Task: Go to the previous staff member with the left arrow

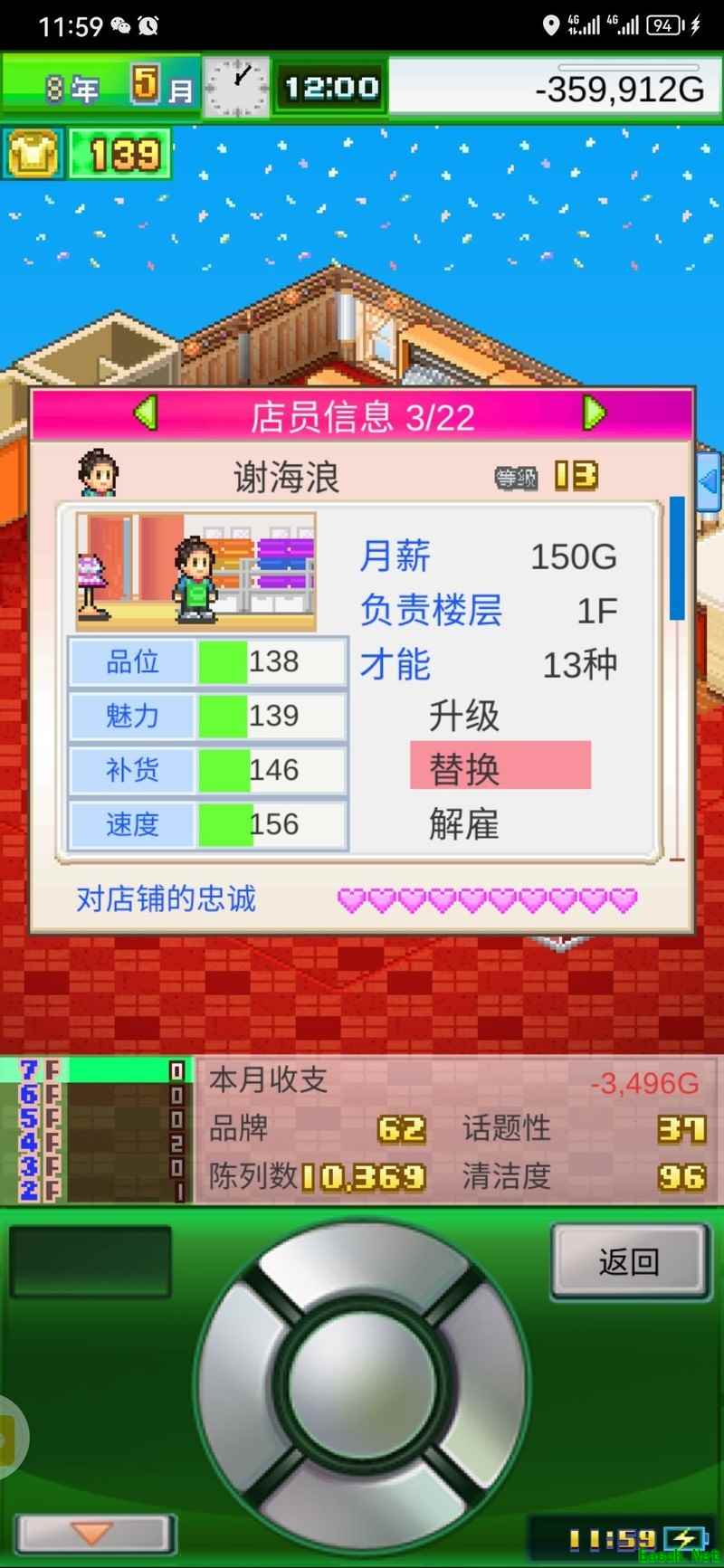Action: pos(146,413)
